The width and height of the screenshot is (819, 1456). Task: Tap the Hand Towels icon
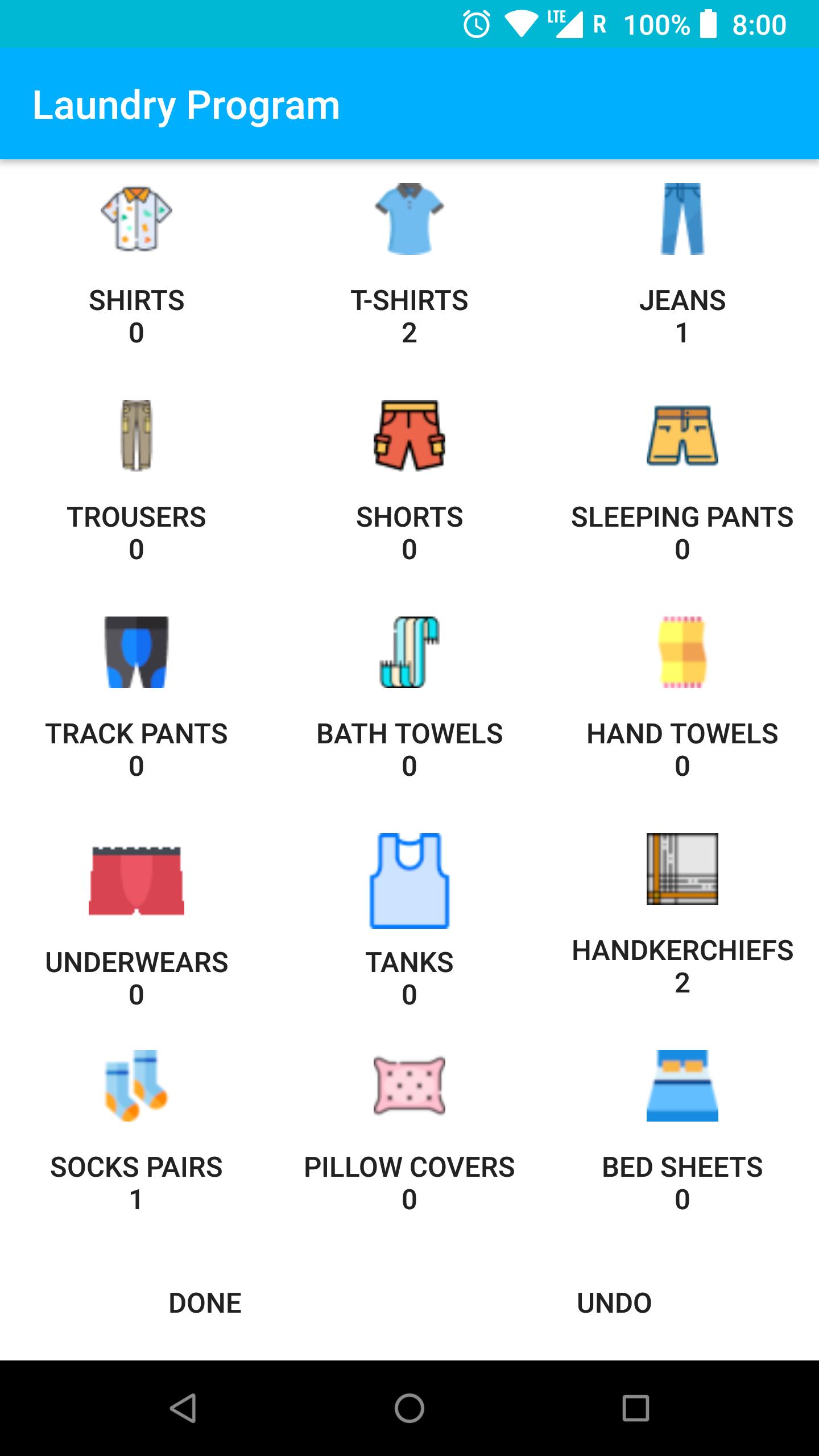point(681,654)
